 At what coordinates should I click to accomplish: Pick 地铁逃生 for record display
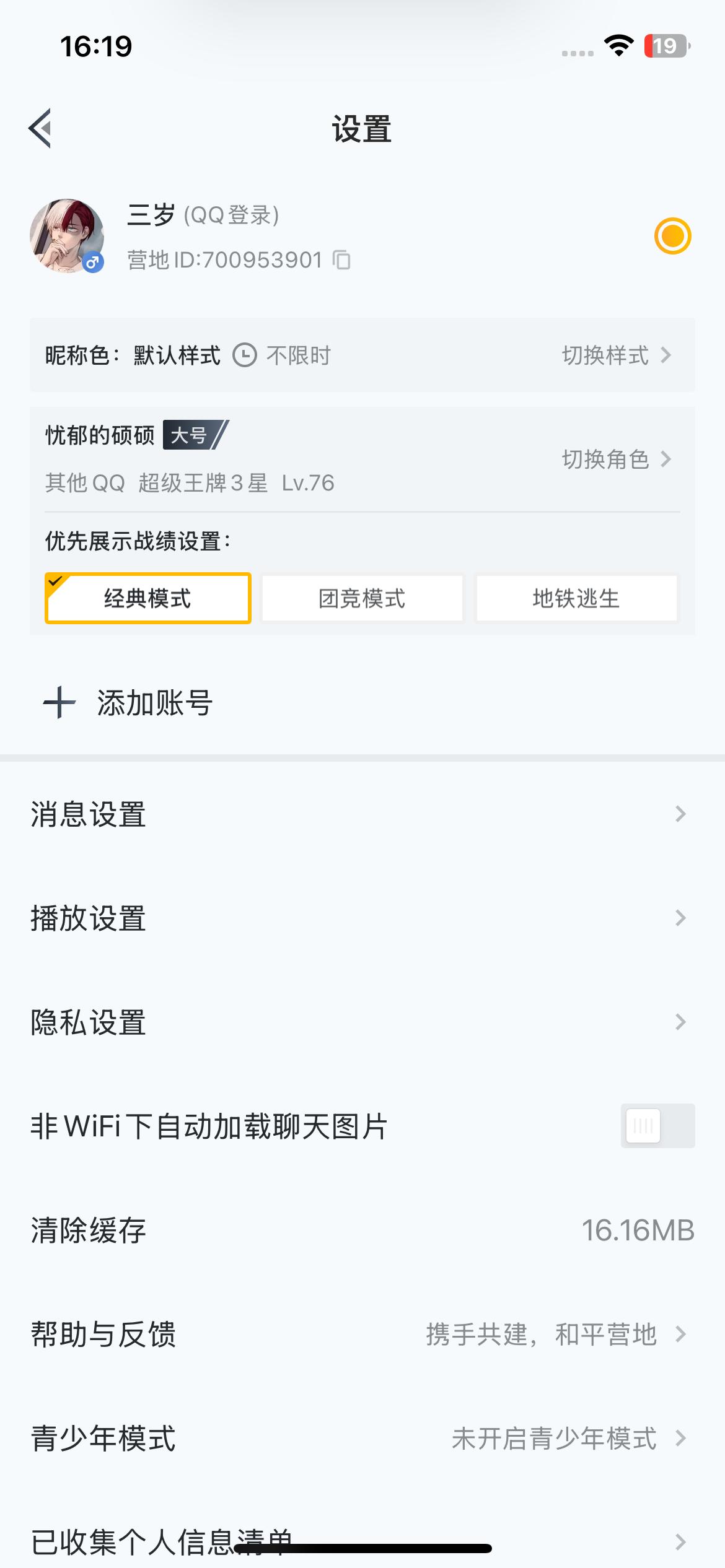pyautogui.click(x=576, y=598)
